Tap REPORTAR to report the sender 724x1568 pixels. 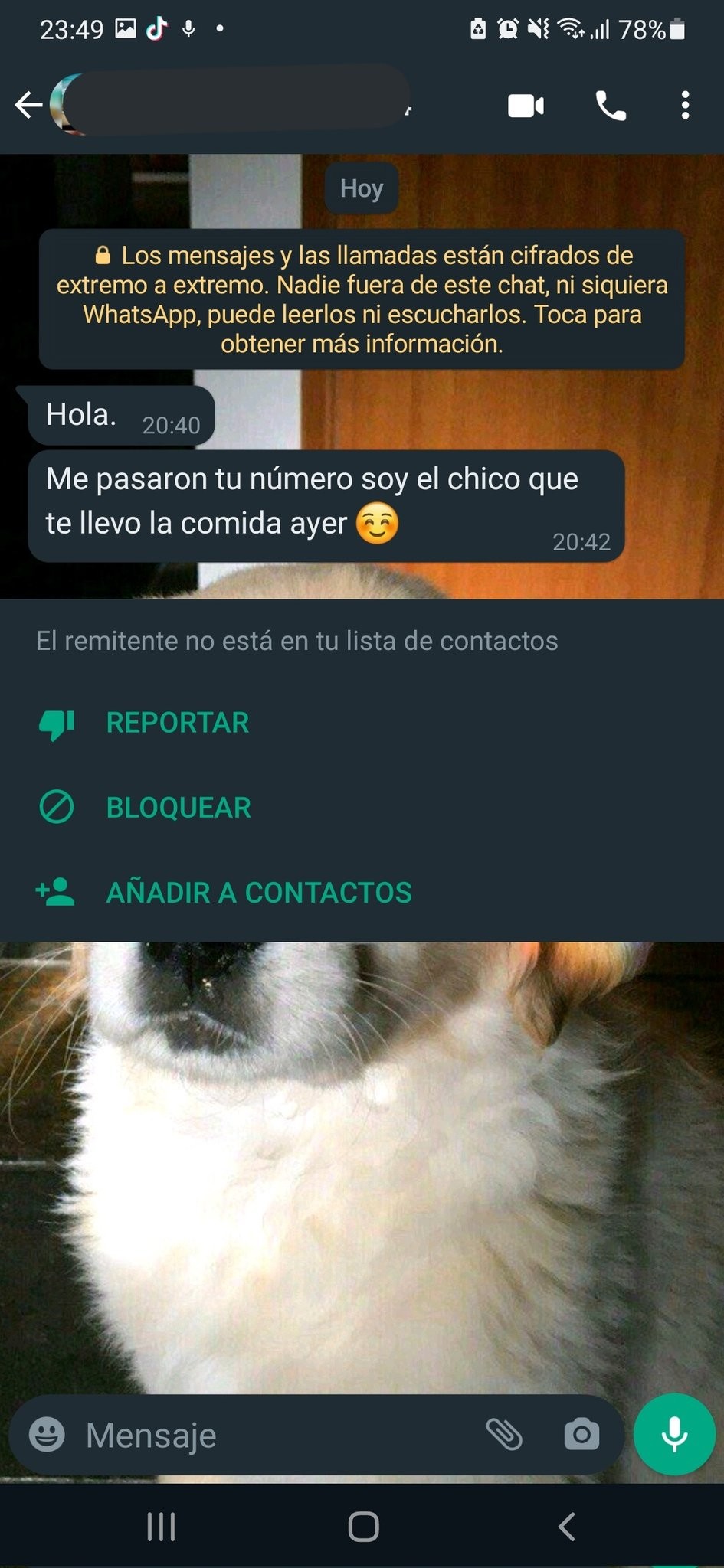(x=177, y=723)
